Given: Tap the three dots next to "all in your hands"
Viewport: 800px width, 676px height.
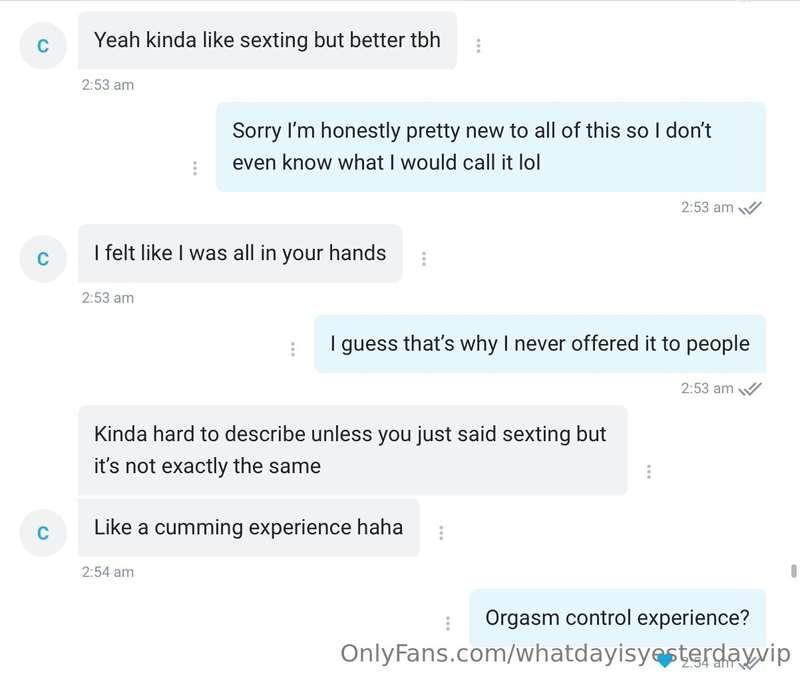Looking at the screenshot, I should pyautogui.click(x=424, y=259).
